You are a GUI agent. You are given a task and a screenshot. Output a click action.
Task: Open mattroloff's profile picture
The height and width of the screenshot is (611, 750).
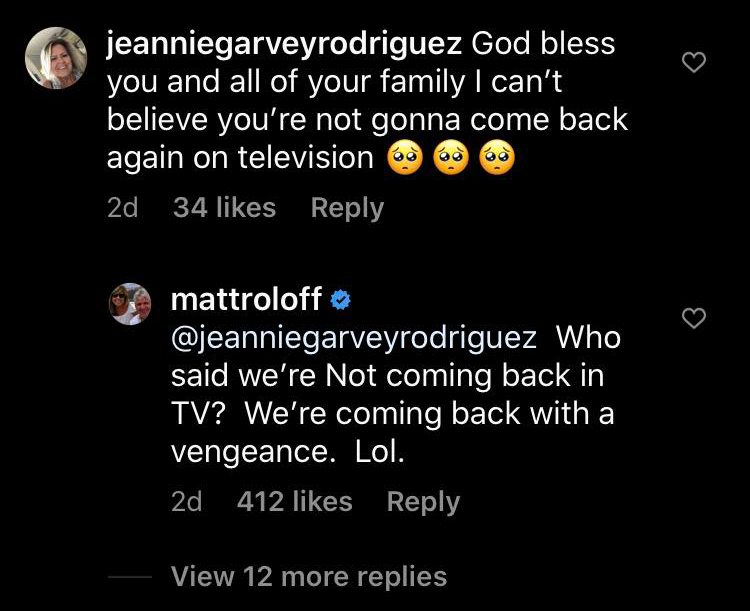click(129, 304)
